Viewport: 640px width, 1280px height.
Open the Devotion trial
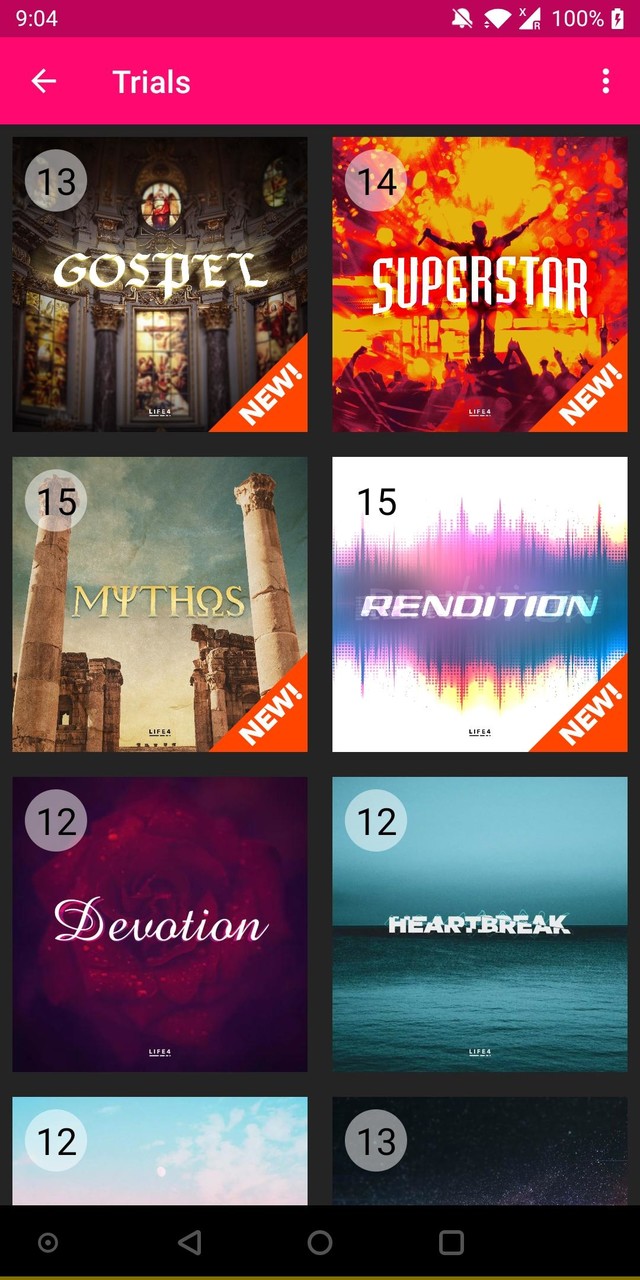pos(160,924)
